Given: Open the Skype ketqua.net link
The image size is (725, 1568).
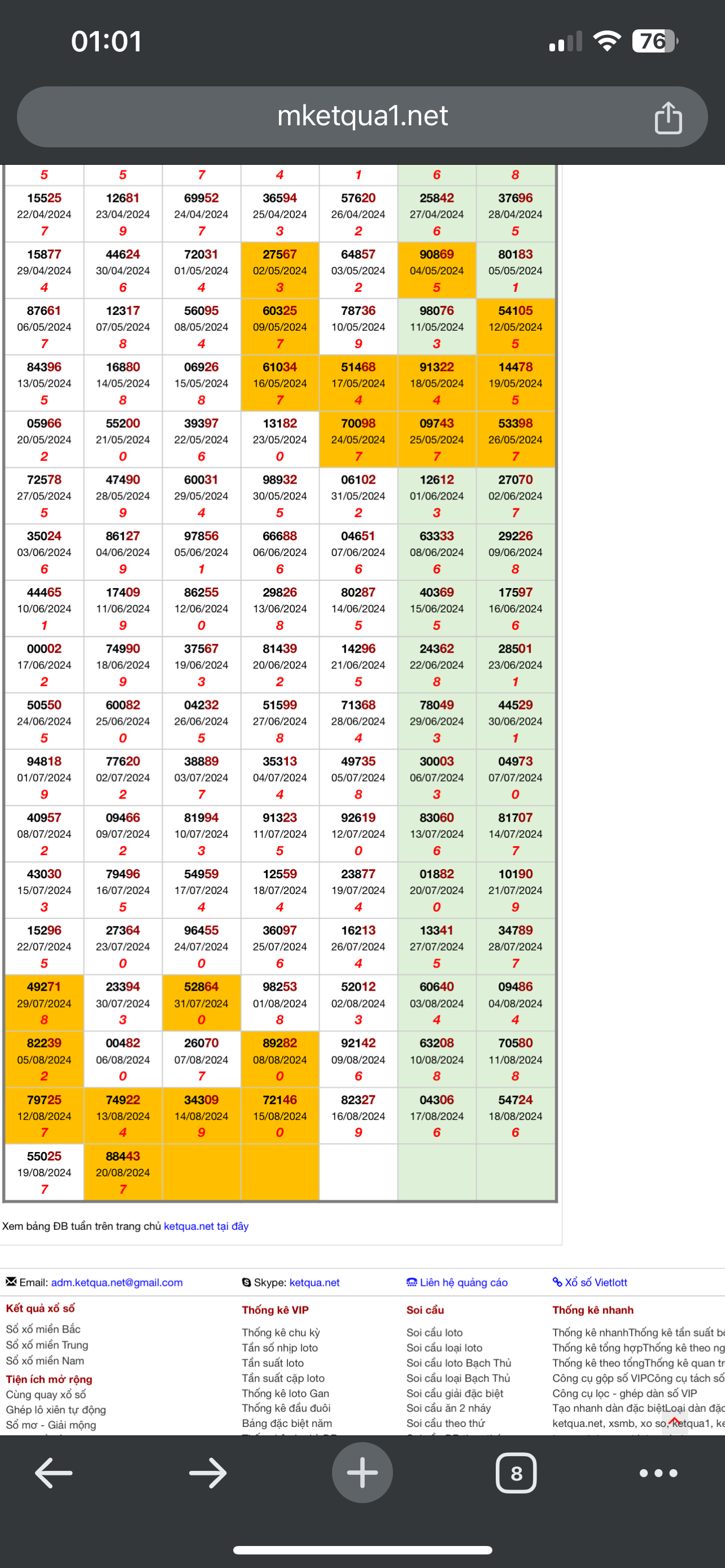Looking at the screenshot, I should tap(314, 1282).
